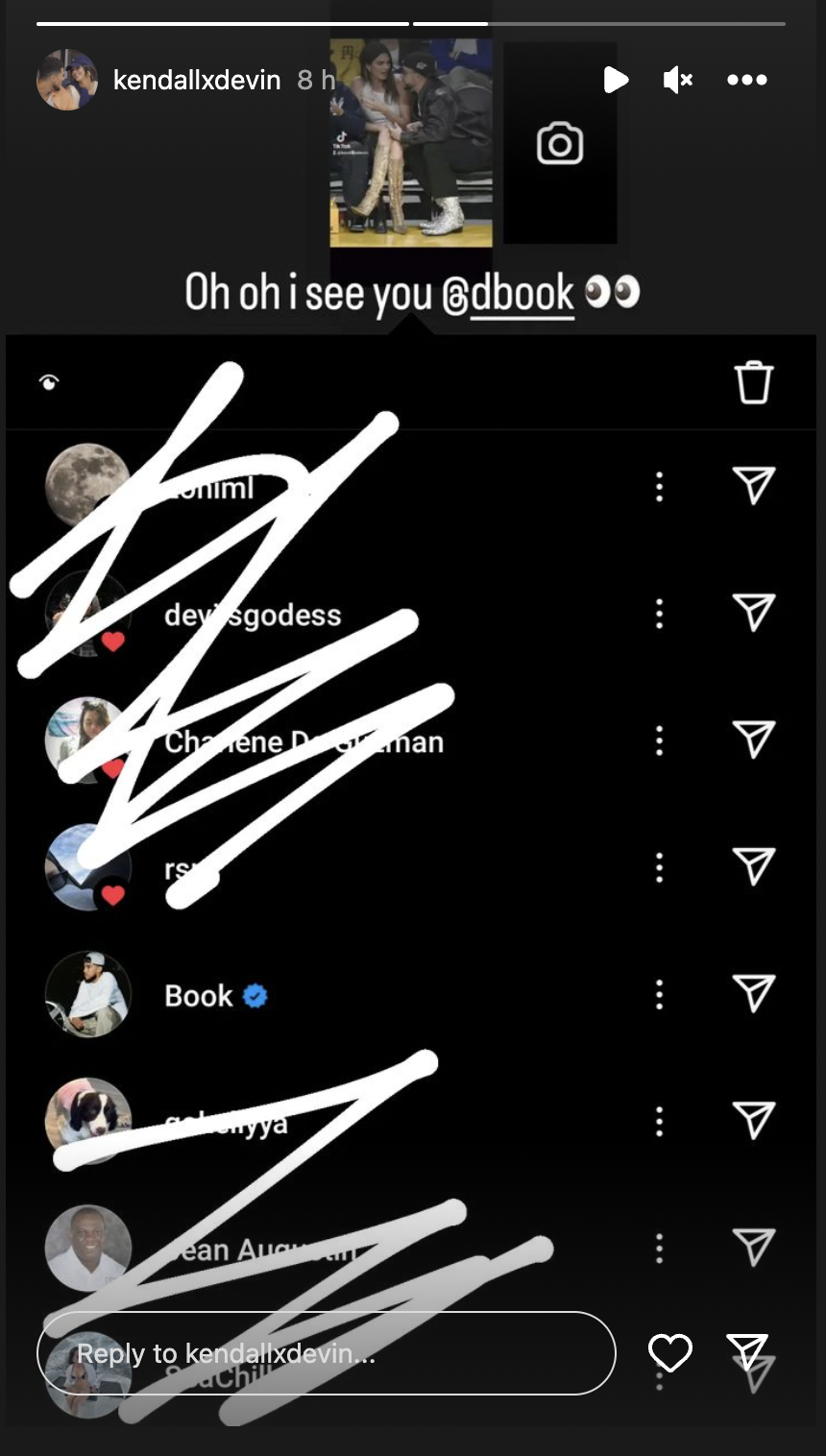Tap the play button to resume the story
The height and width of the screenshot is (1456, 826).
click(x=617, y=80)
